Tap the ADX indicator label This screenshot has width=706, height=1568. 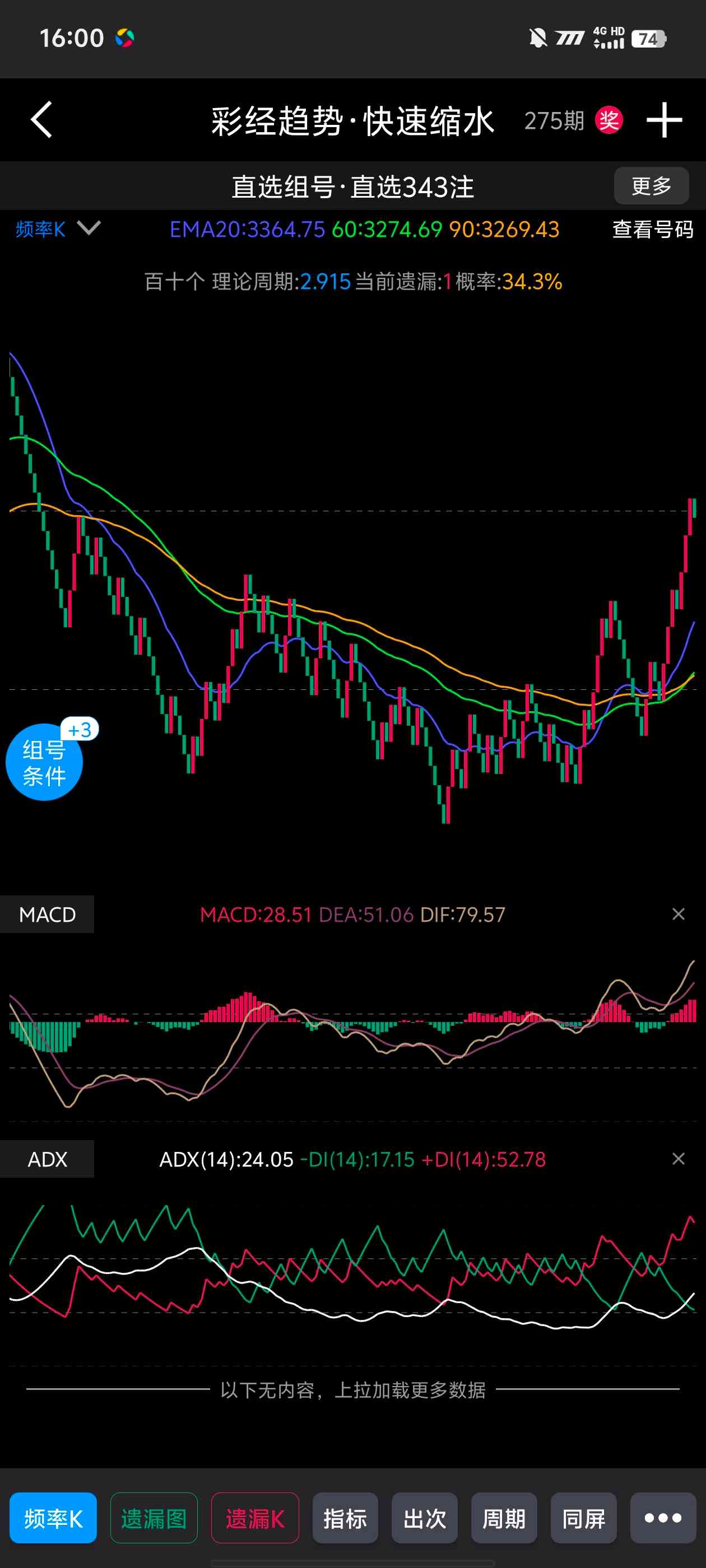(47, 1159)
